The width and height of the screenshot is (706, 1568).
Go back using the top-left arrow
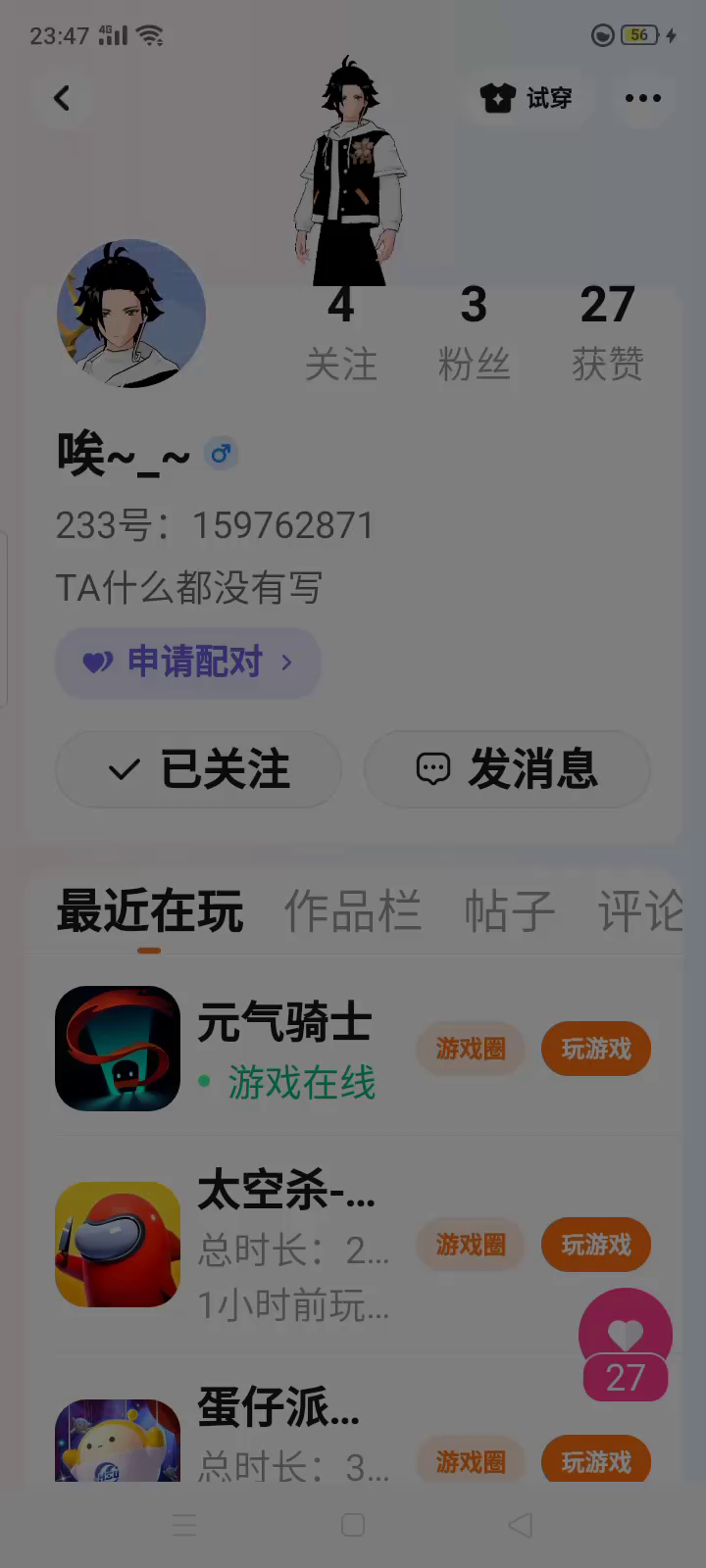tap(62, 98)
